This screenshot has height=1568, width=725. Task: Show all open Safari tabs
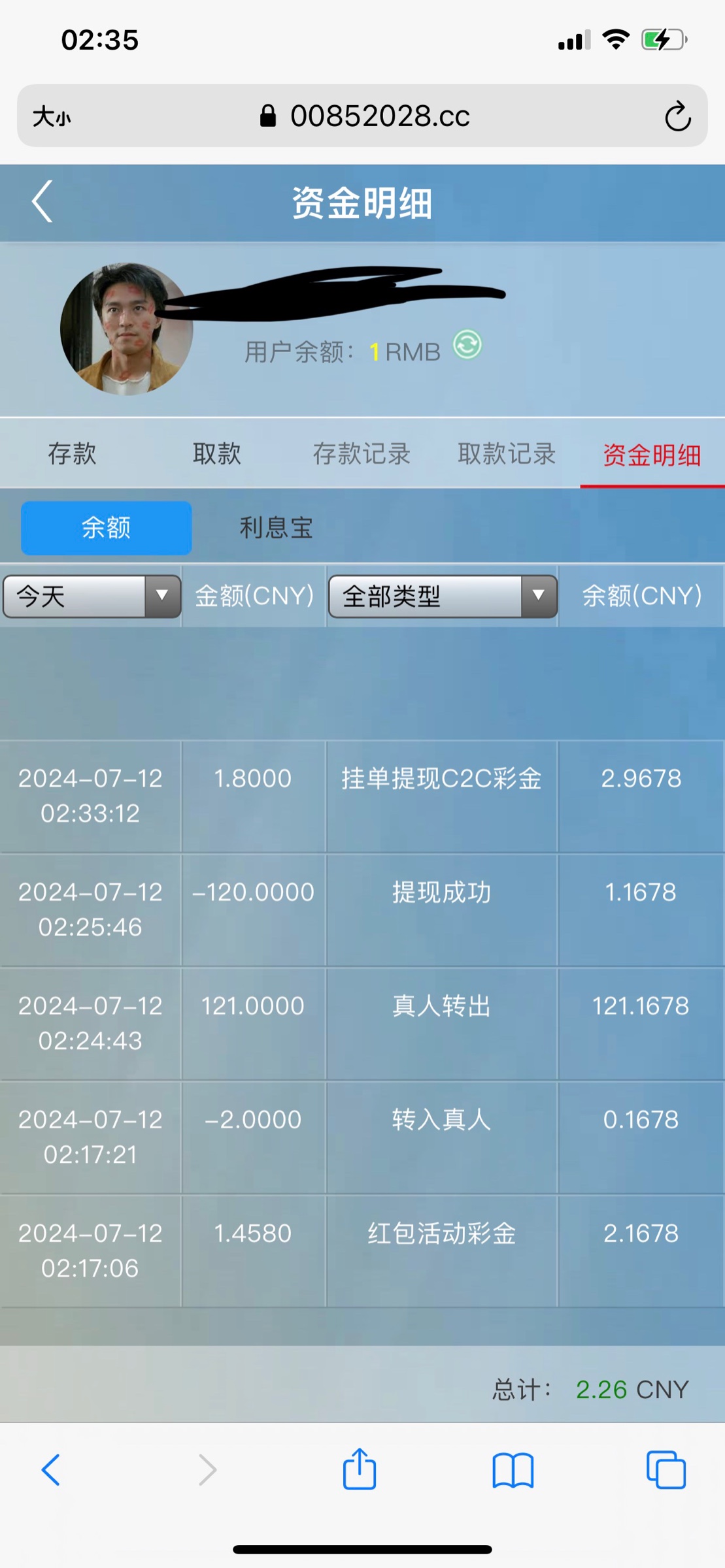(666, 1470)
